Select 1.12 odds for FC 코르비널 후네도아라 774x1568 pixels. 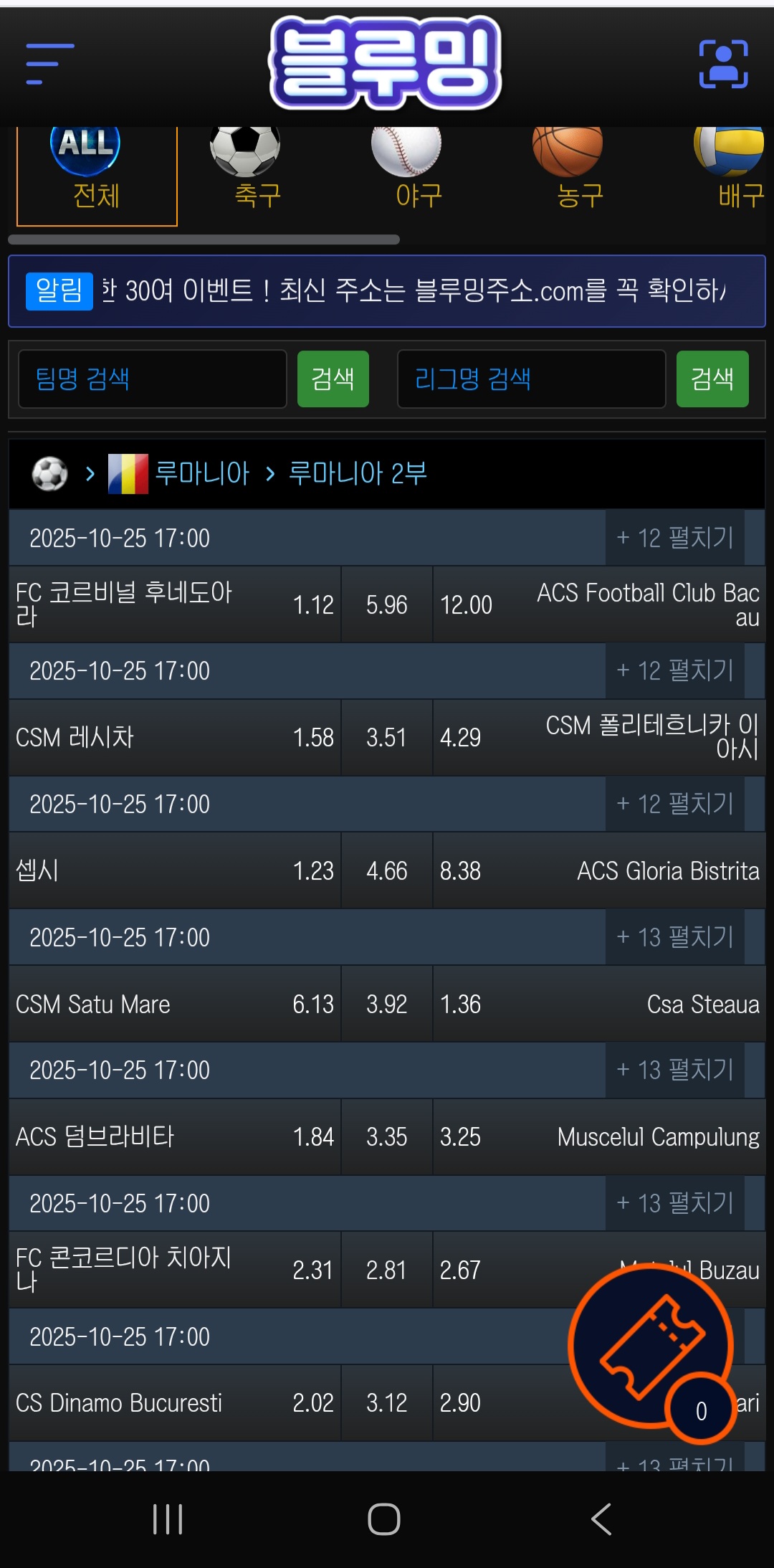pos(313,605)
